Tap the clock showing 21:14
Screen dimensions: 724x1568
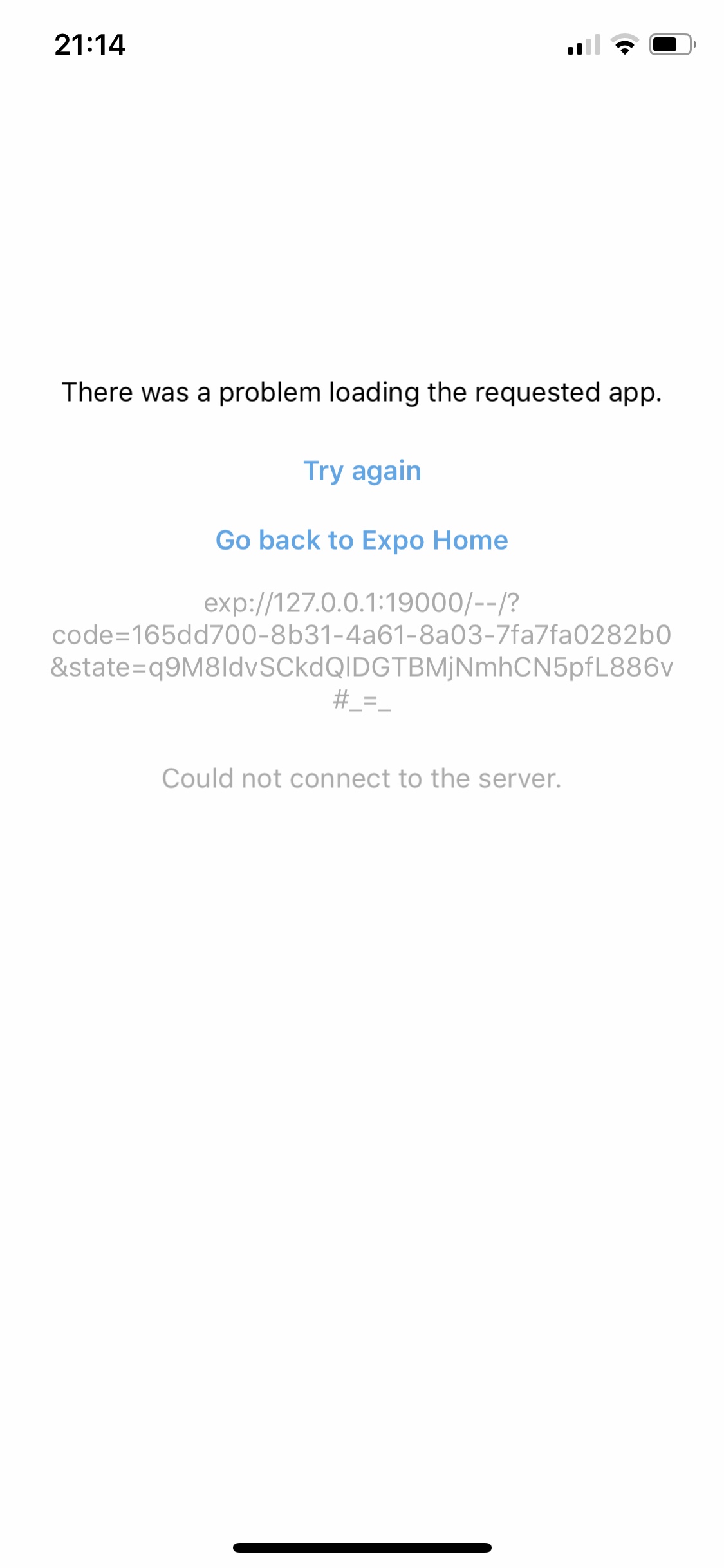(88, 44)
